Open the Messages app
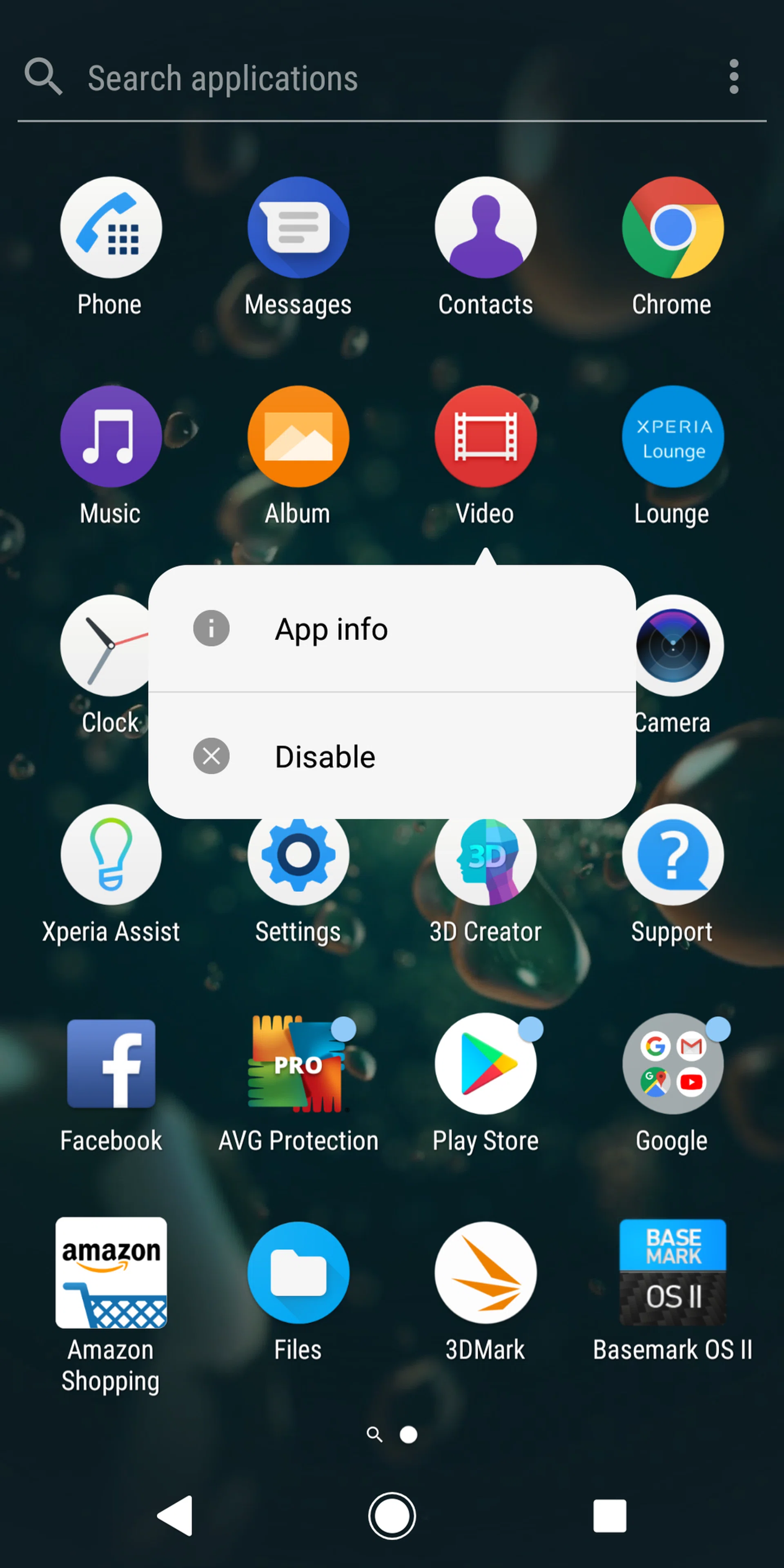 [x=298, y=228]
